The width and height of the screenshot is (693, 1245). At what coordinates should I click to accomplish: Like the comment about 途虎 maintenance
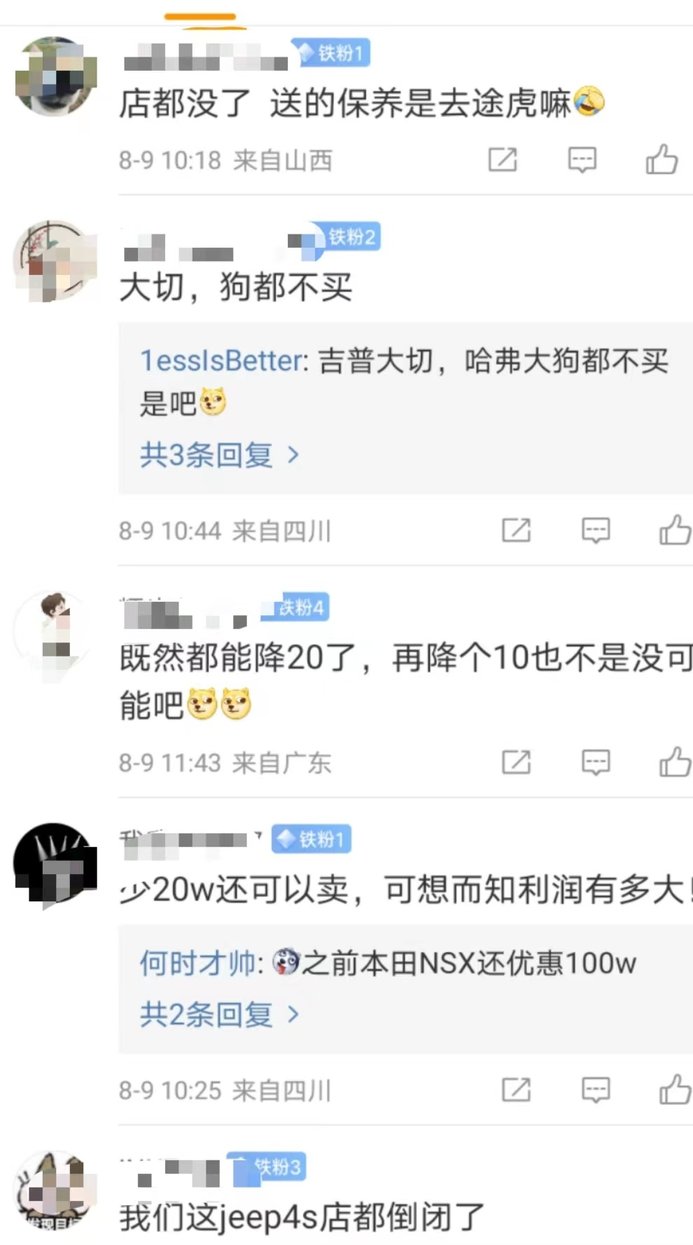[661, 159]
